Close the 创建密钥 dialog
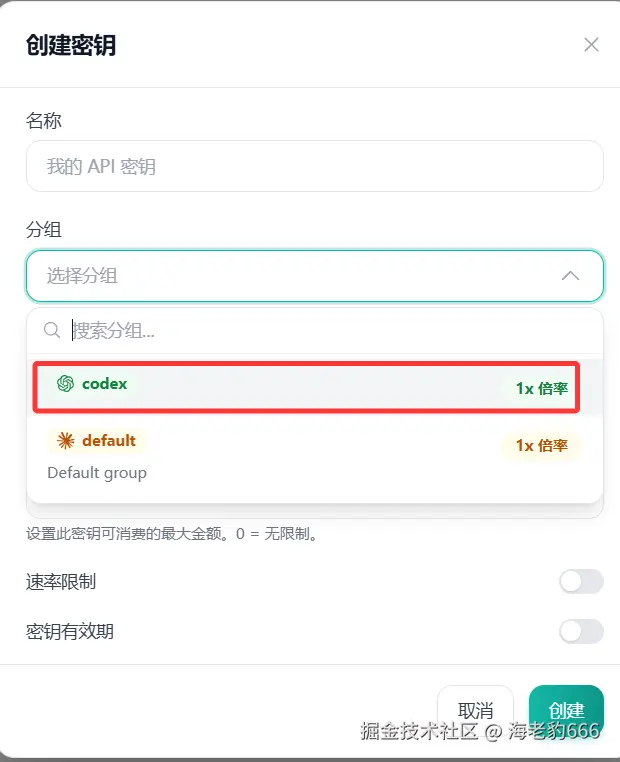Viewport: 620px width, 762px height. point(591,45)
